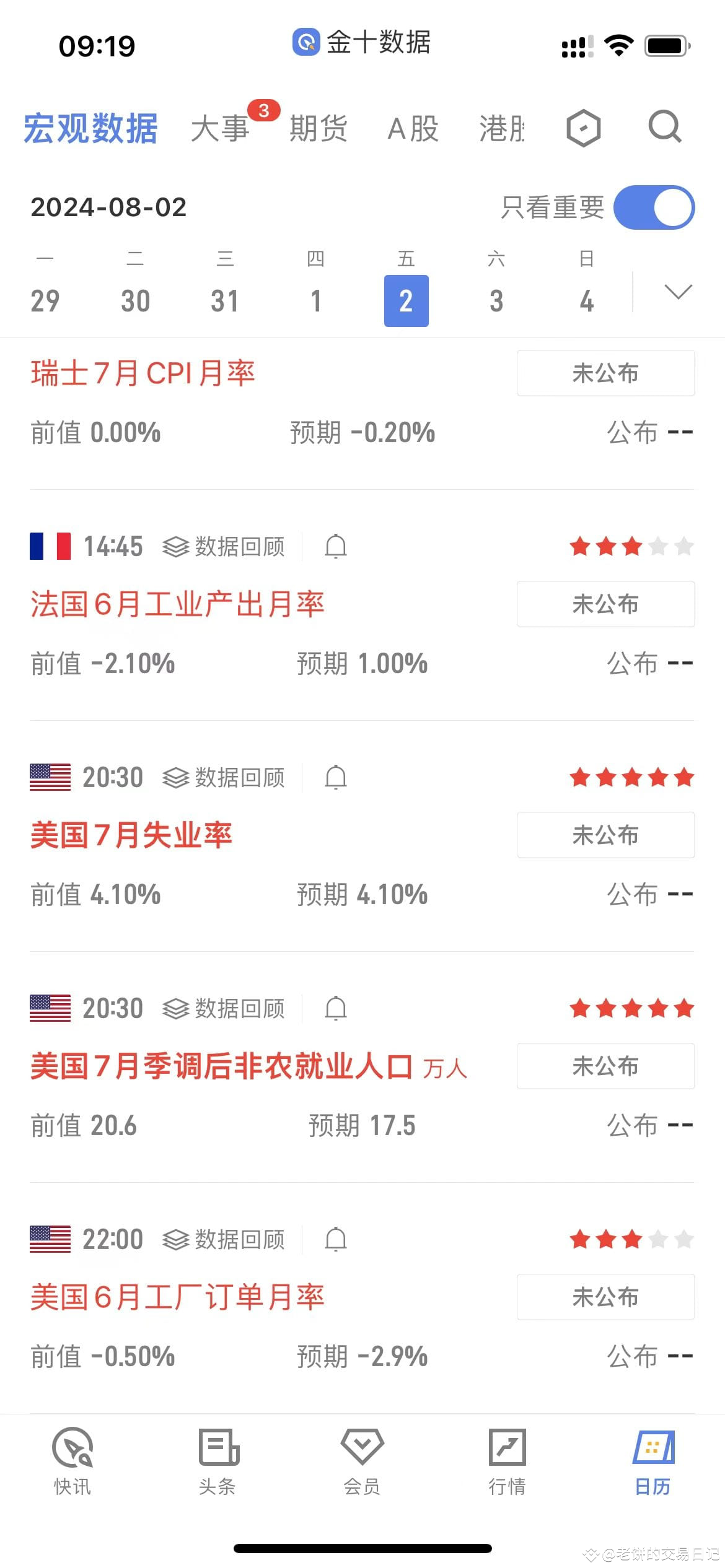Viewport: 725px width, 1568px height.
Task: Click the hexagon compass icon beside search
Action: click(x=582, y=127)
